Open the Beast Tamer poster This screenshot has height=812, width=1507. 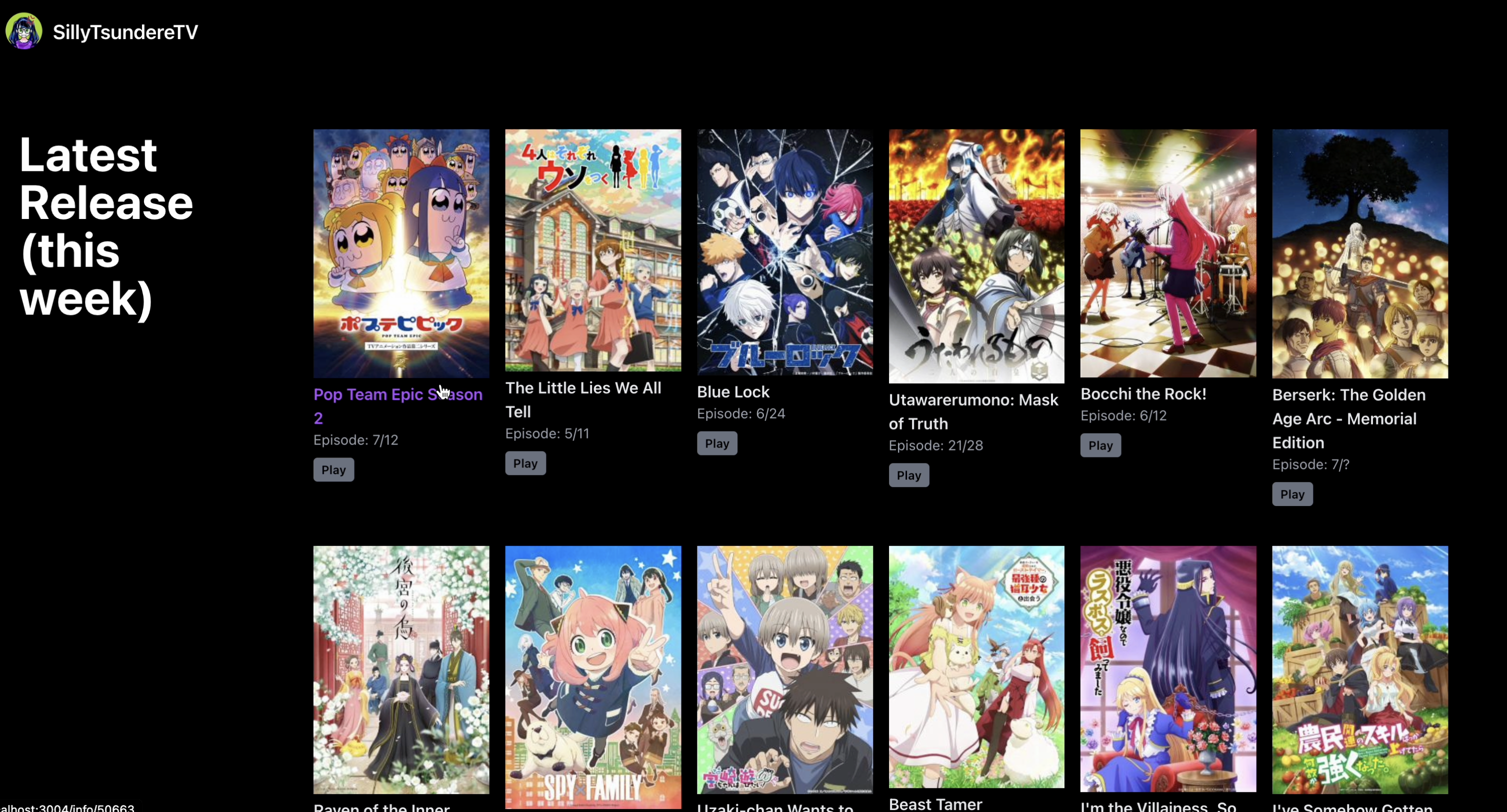coord(976,667)
